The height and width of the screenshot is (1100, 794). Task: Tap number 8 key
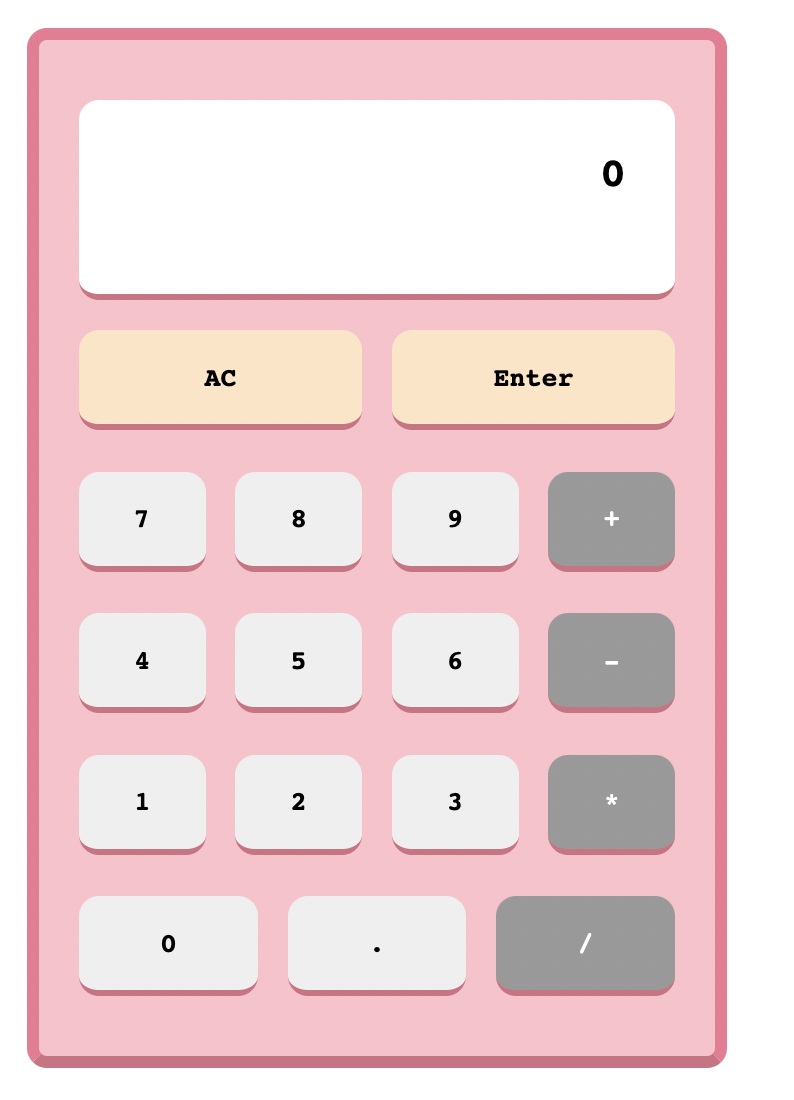point(298,519)
